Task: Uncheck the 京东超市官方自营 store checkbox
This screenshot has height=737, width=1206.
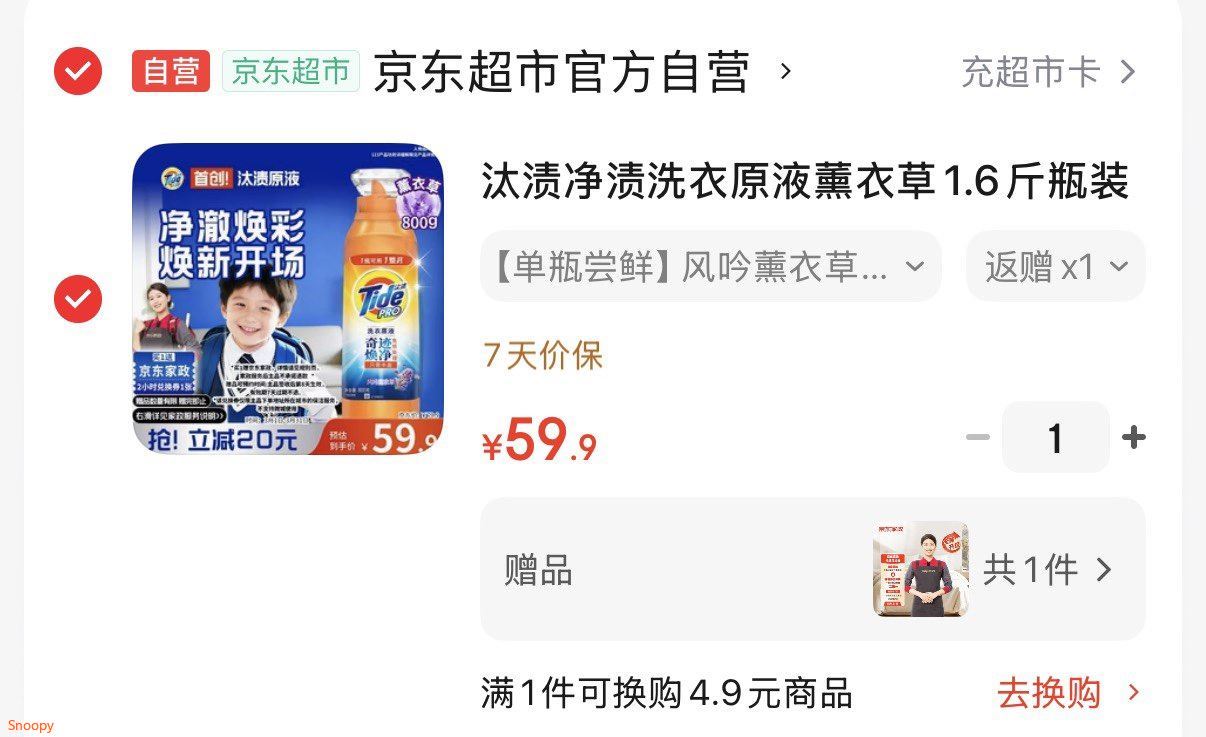Action: [78, 71]
